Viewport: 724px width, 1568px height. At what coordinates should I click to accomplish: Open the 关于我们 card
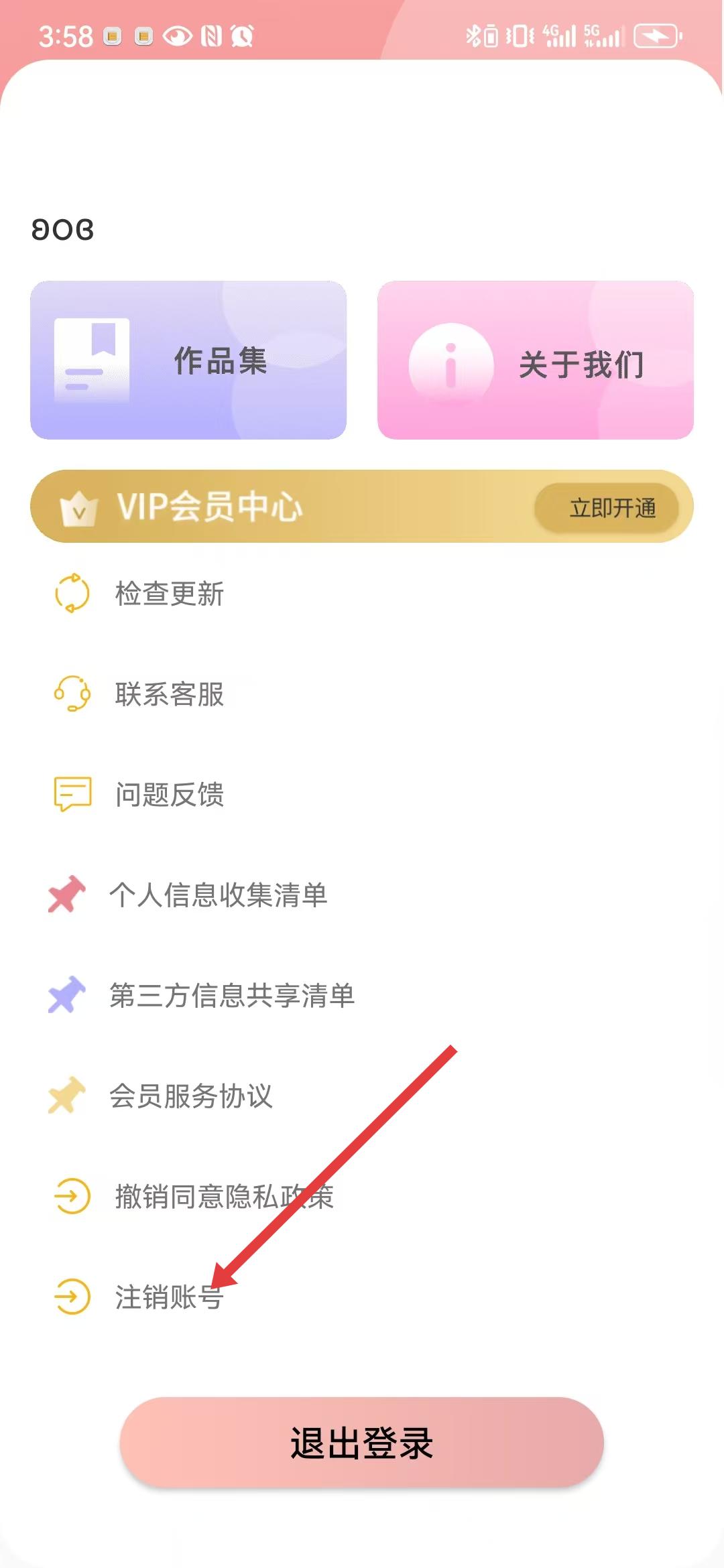click(535, 360)
